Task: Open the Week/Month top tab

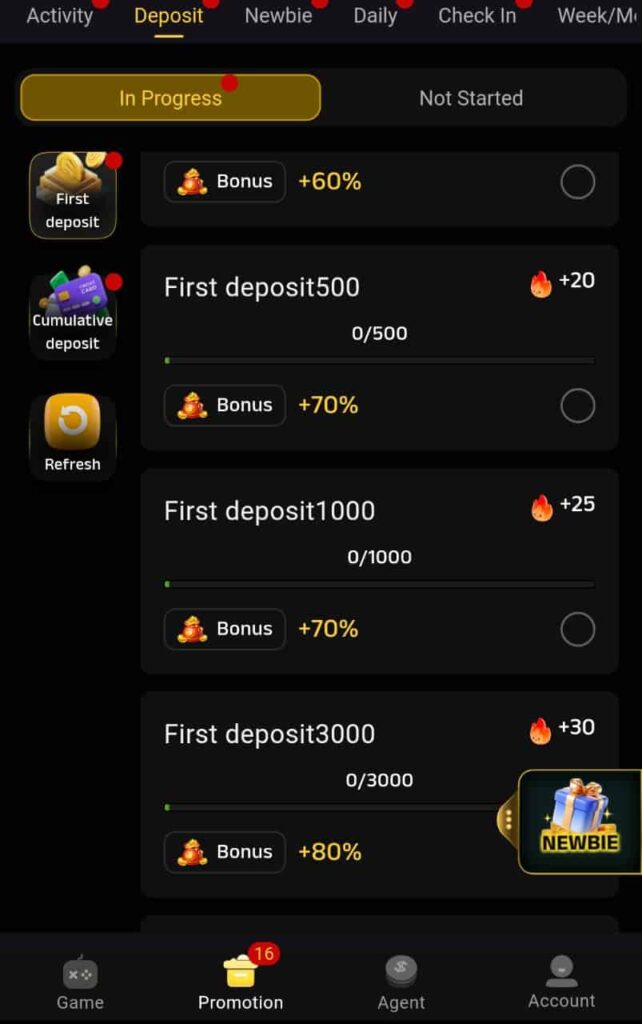Action: 598,16
